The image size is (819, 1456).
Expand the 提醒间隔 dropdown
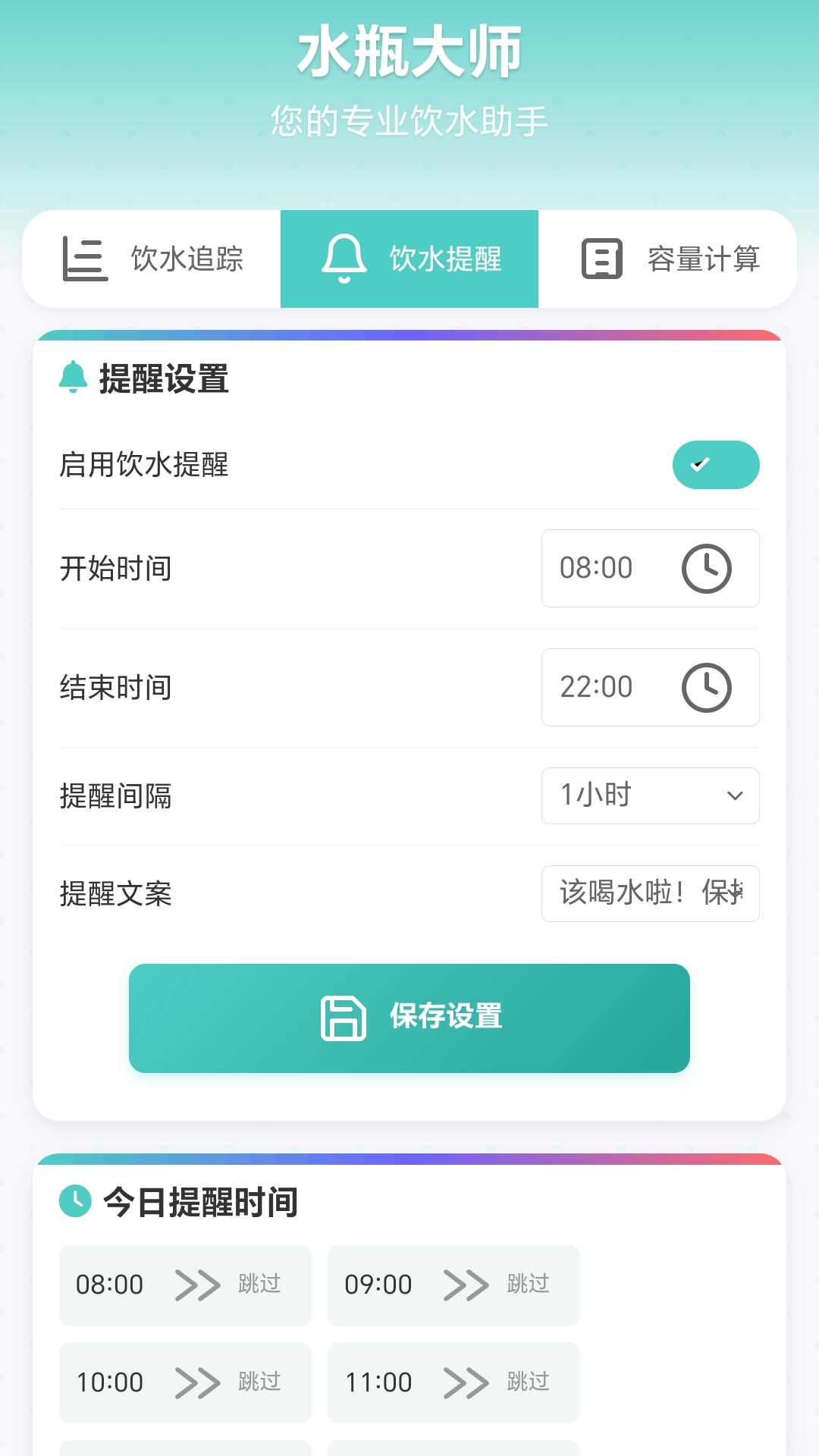pyautogui.click(x=650, y=795)
